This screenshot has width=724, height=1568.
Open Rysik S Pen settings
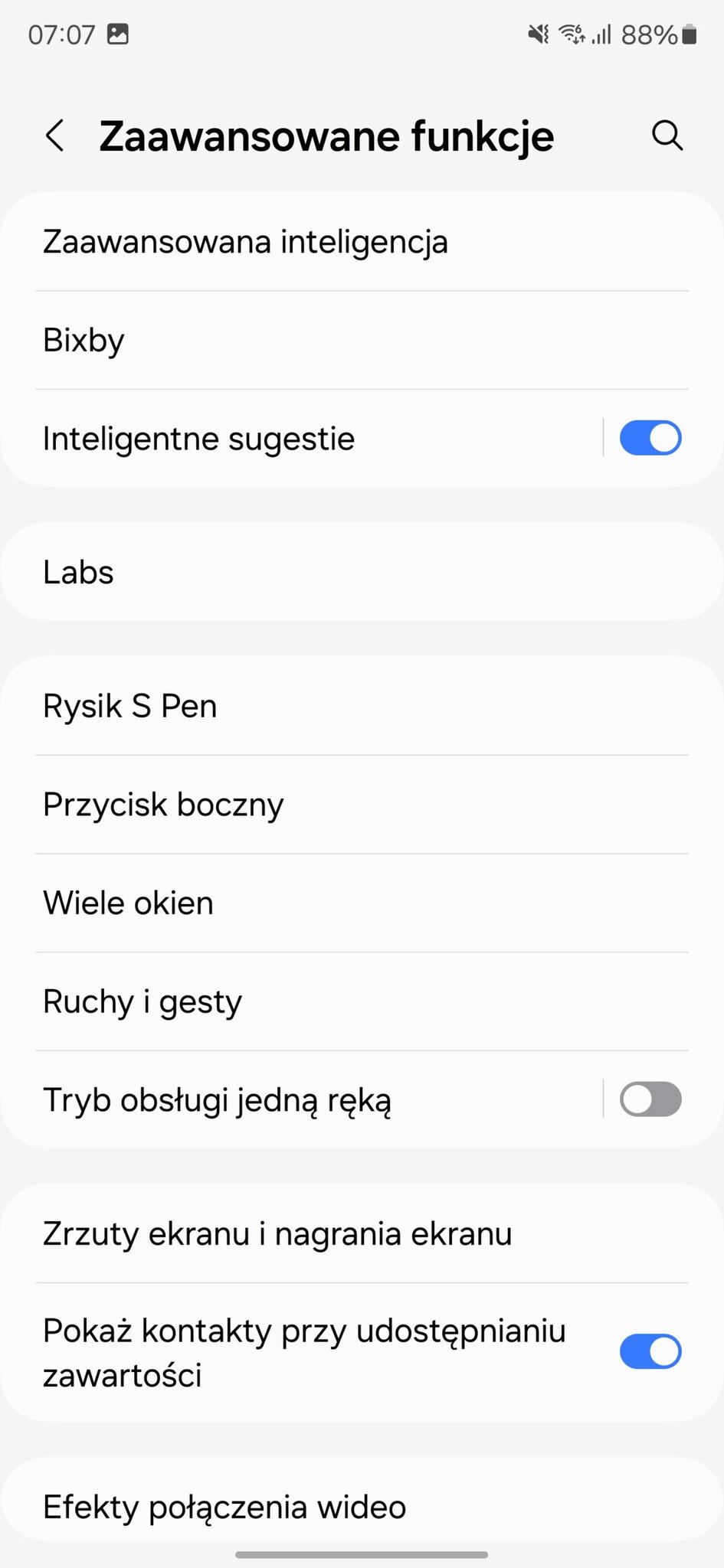362,706
